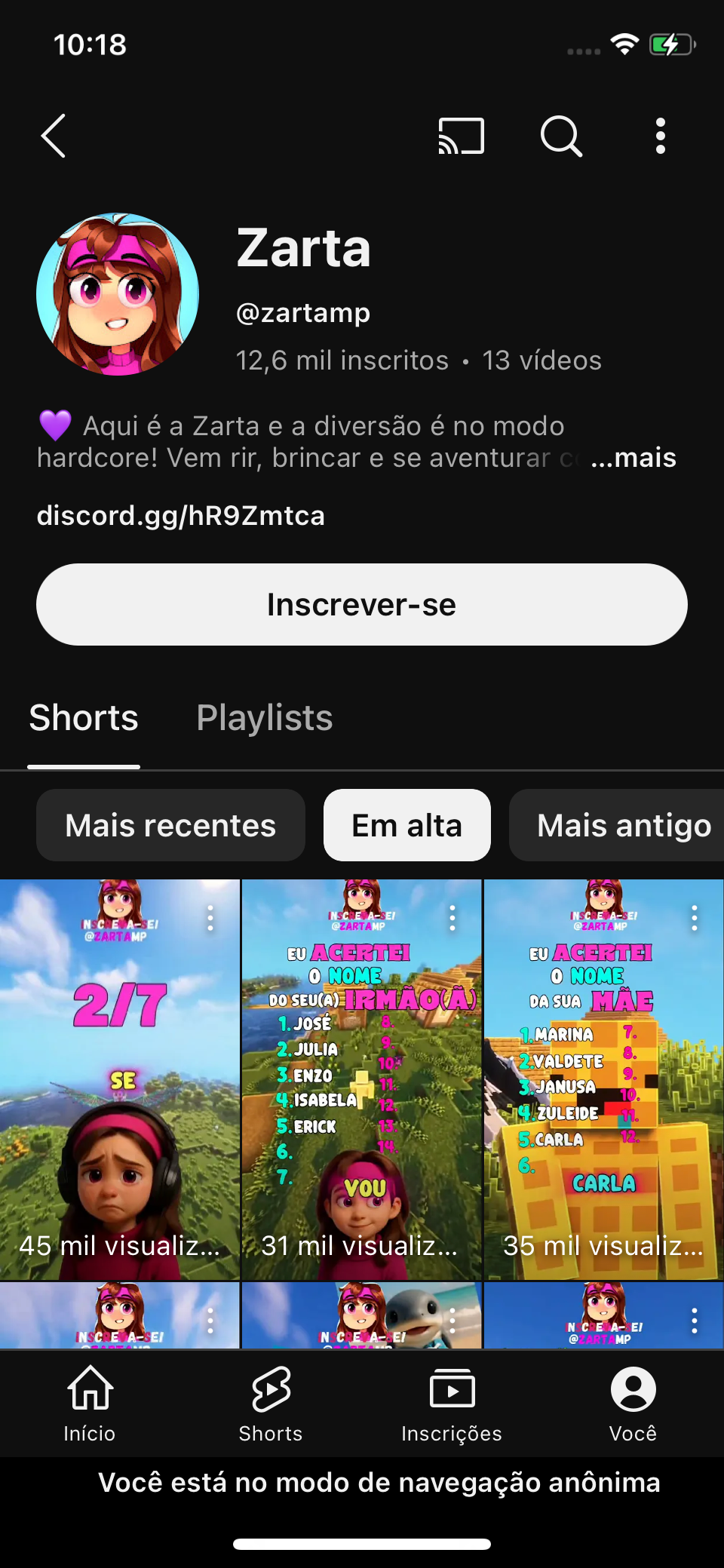Select the Em alta chip
Viewport: 724px width, 1568px height.
[407, 825]
